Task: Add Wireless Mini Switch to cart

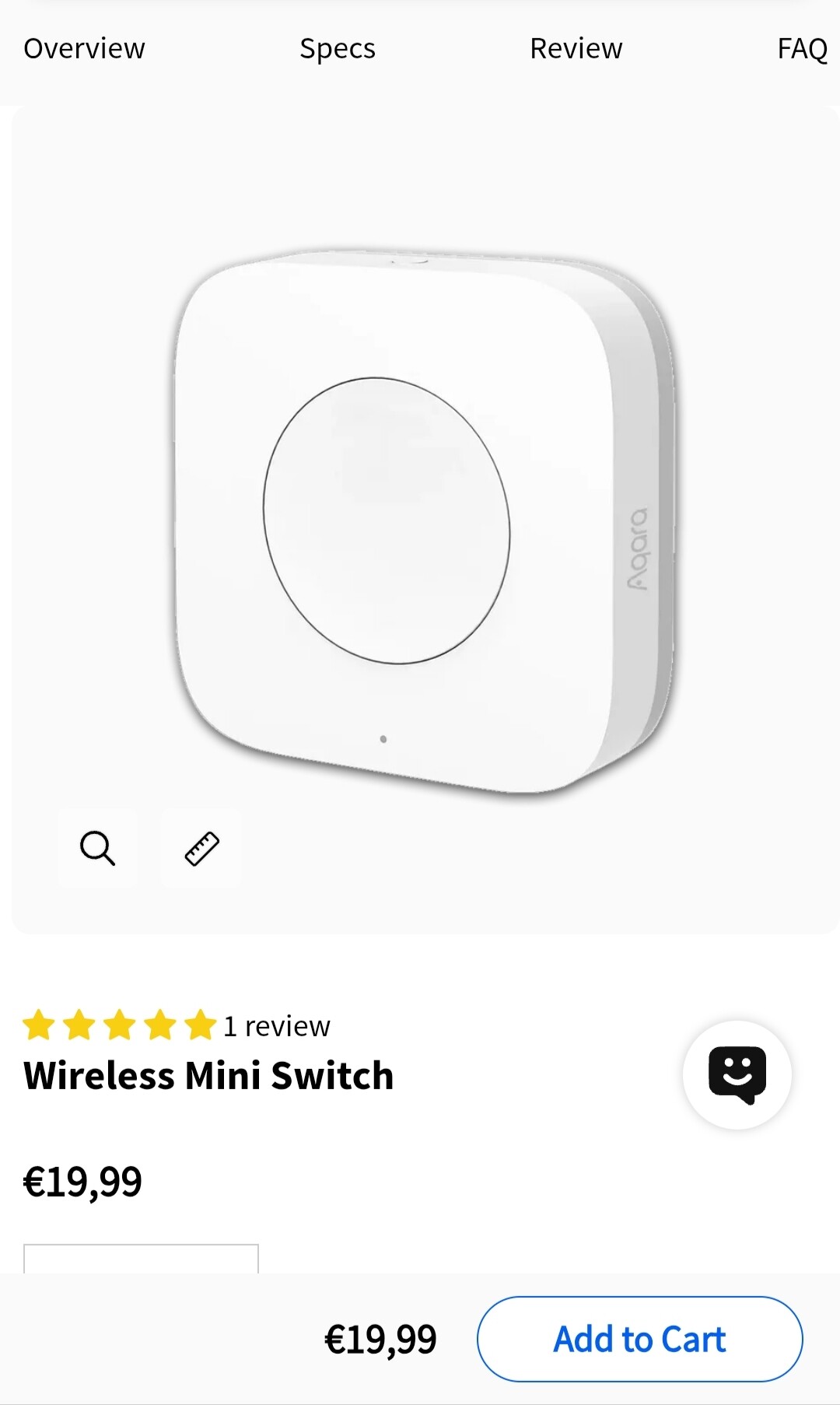Action: [639, 1339]
